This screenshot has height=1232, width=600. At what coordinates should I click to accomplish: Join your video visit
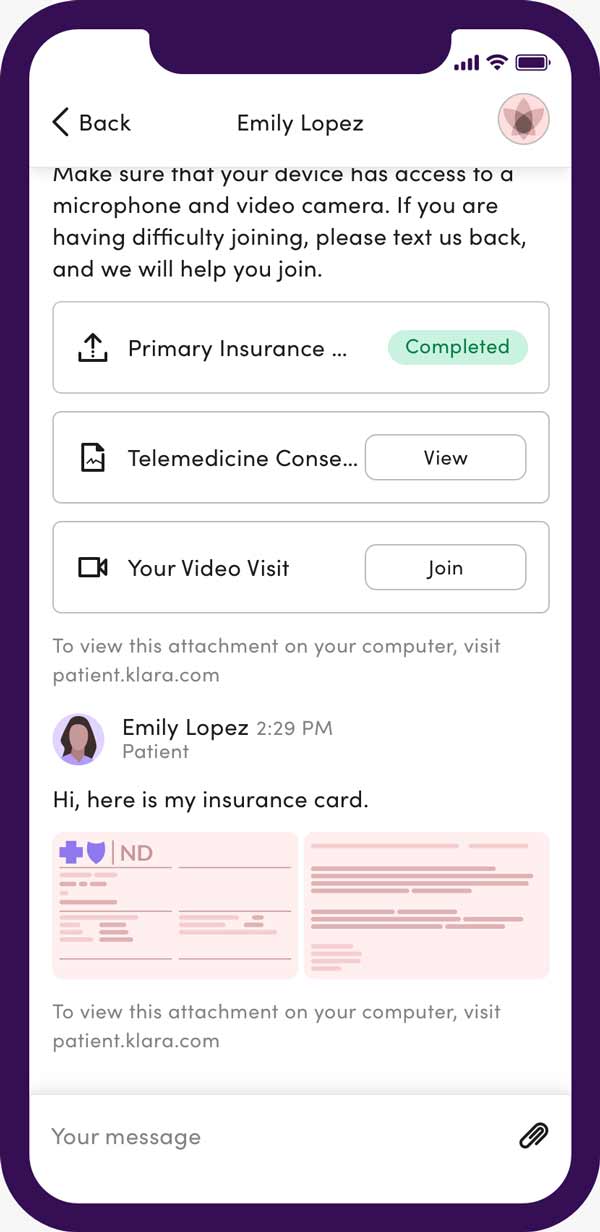tap(445, 568)
